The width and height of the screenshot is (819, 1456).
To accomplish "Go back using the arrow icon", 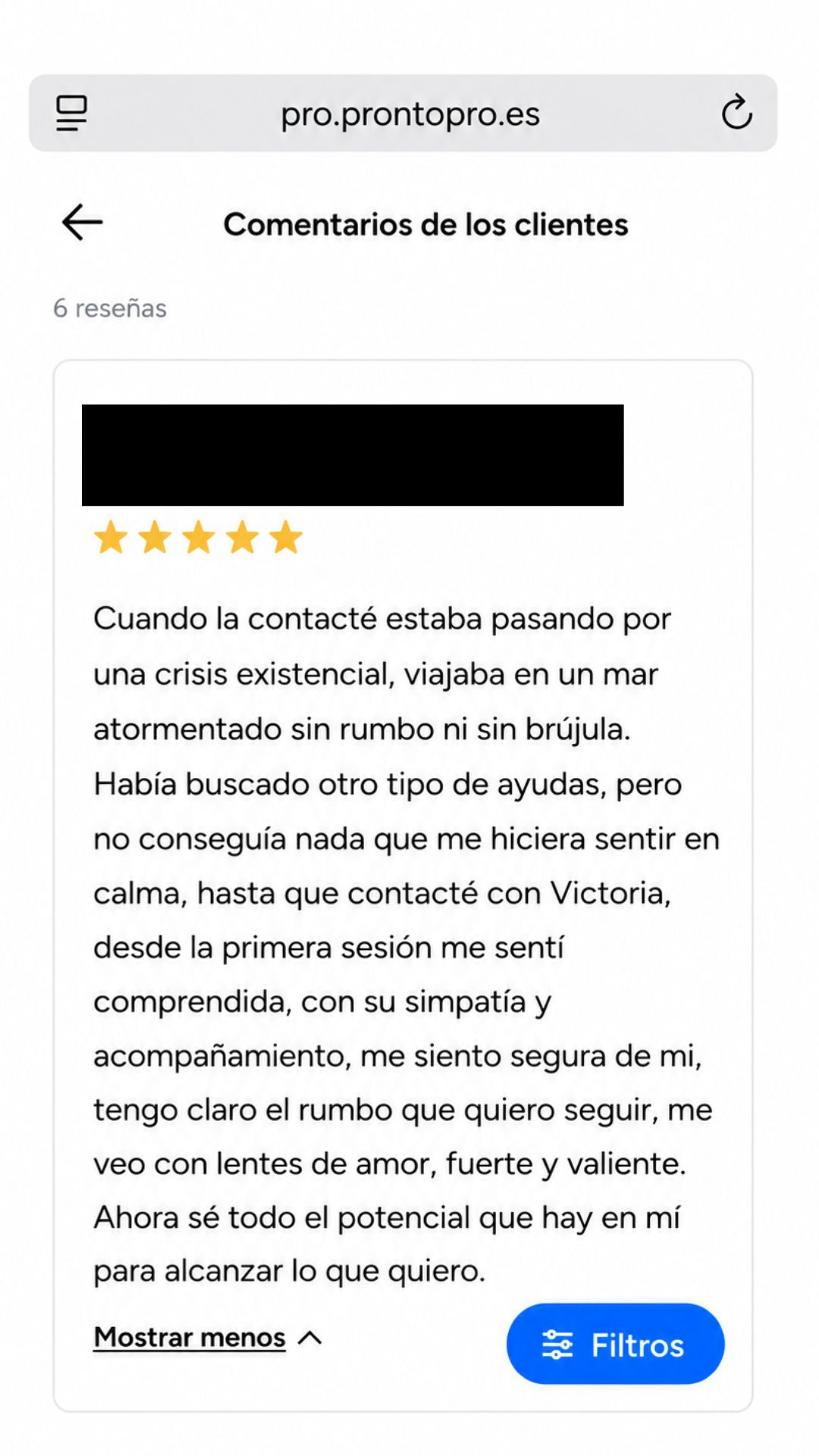I will (x=82, y=223).
